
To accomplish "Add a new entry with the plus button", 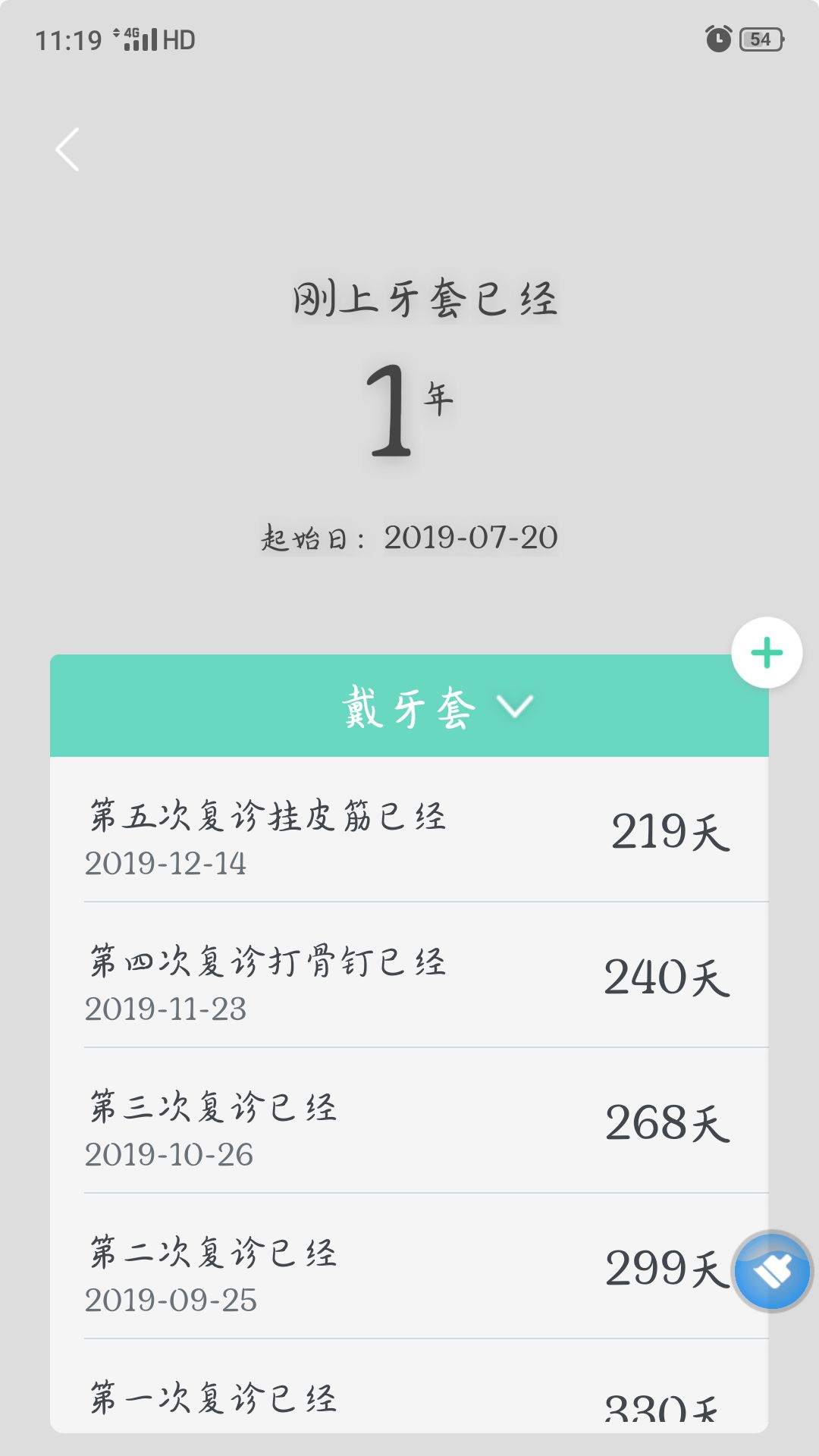I will pyautogui.click(x=767, y=653).
